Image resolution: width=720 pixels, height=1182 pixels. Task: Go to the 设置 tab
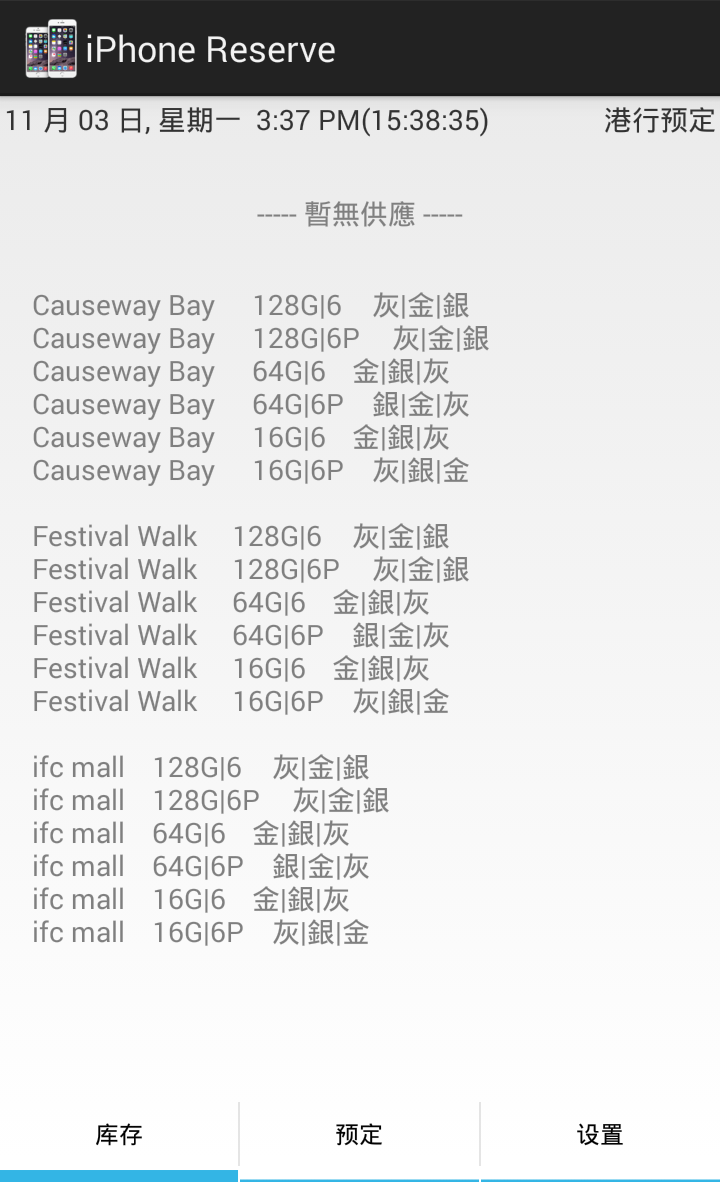[x=600, y=1135]
